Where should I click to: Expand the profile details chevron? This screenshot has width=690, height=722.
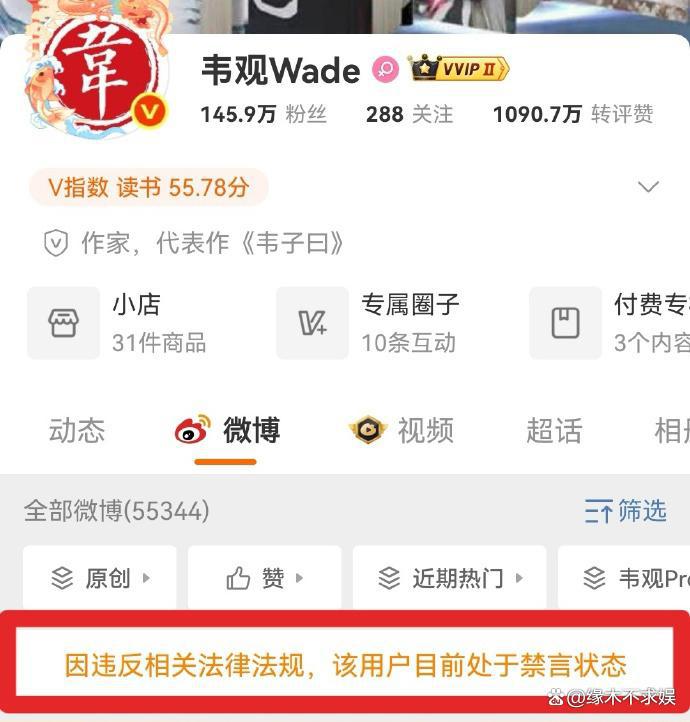point(648,187)
